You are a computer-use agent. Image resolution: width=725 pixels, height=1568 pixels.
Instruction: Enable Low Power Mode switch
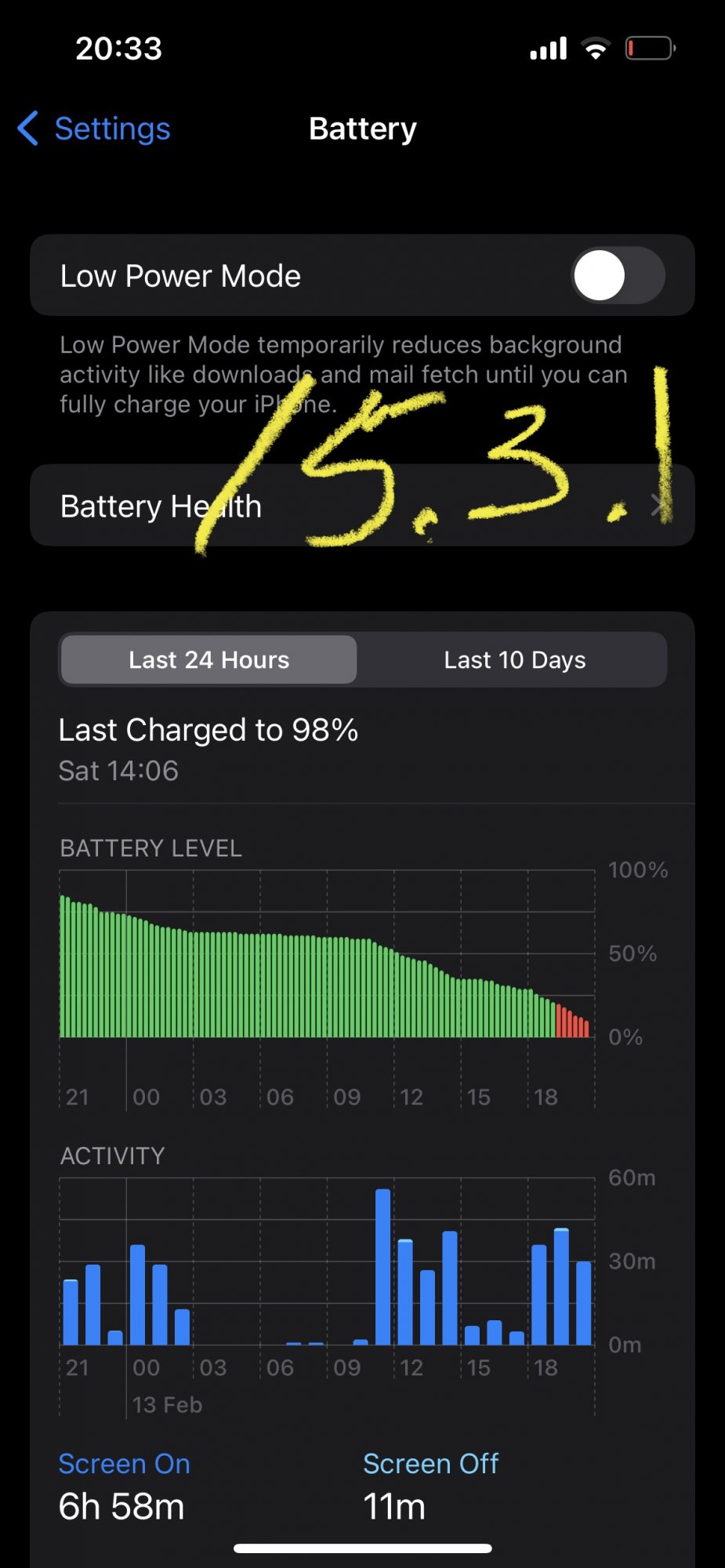coord(618,275)
